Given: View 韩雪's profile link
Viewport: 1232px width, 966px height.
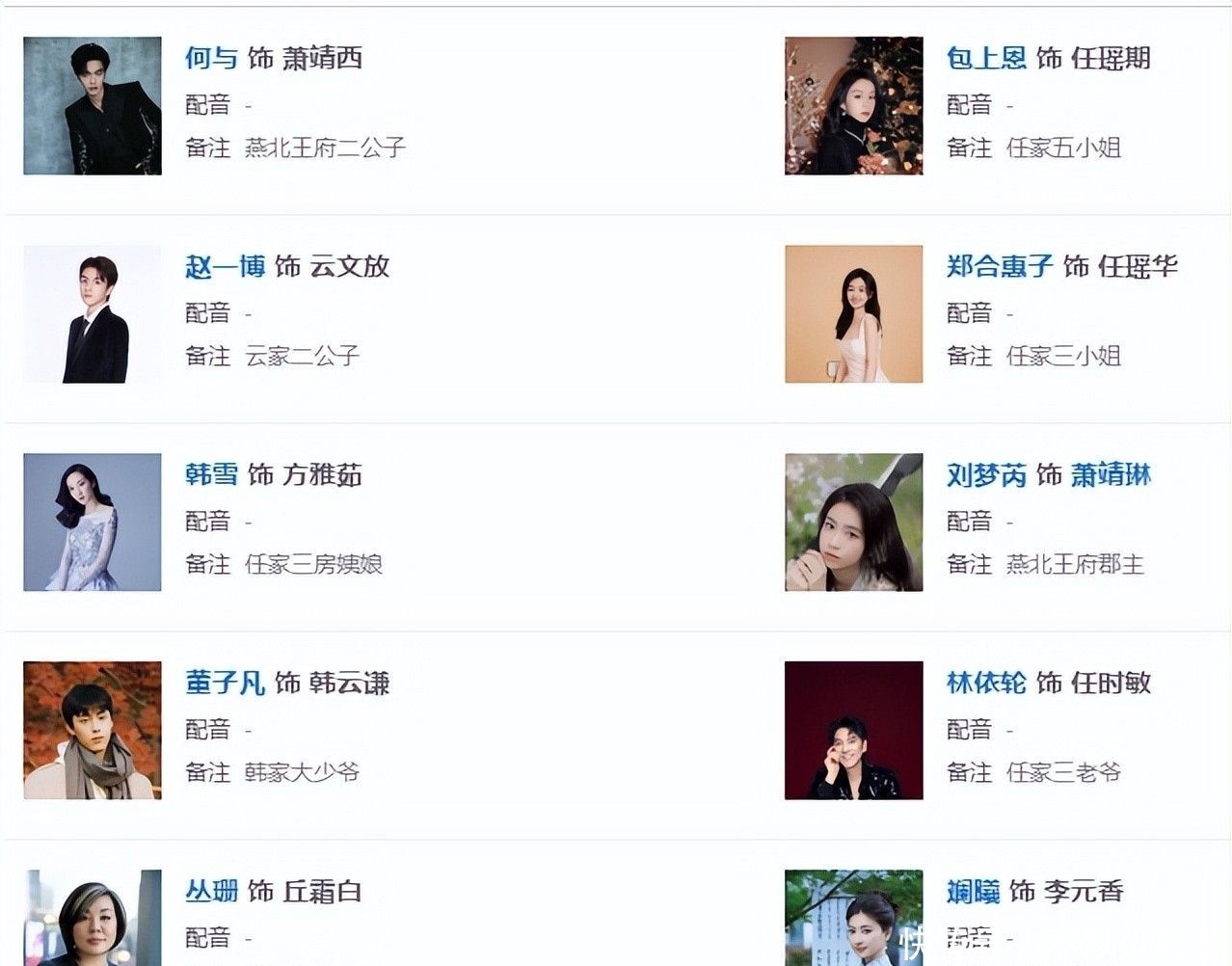Looking at the screenshot, I should click(211, 474).
